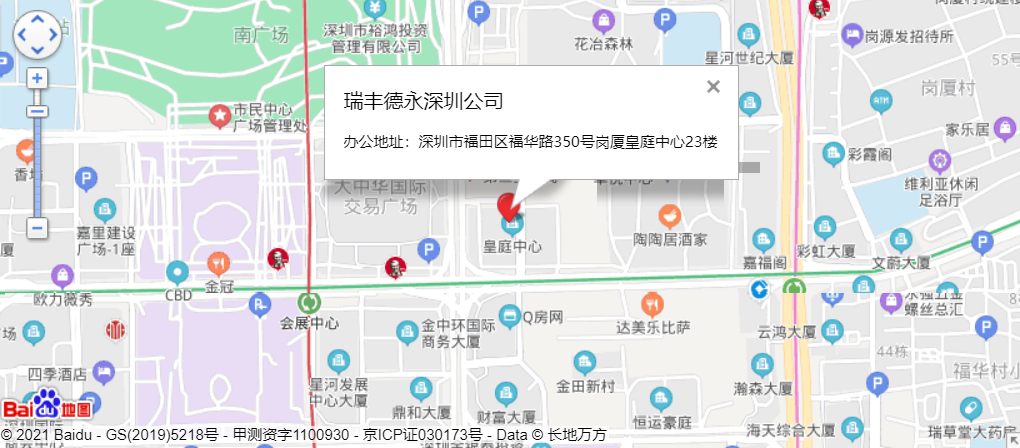Zoom in with the plus button

click(38, 78)
